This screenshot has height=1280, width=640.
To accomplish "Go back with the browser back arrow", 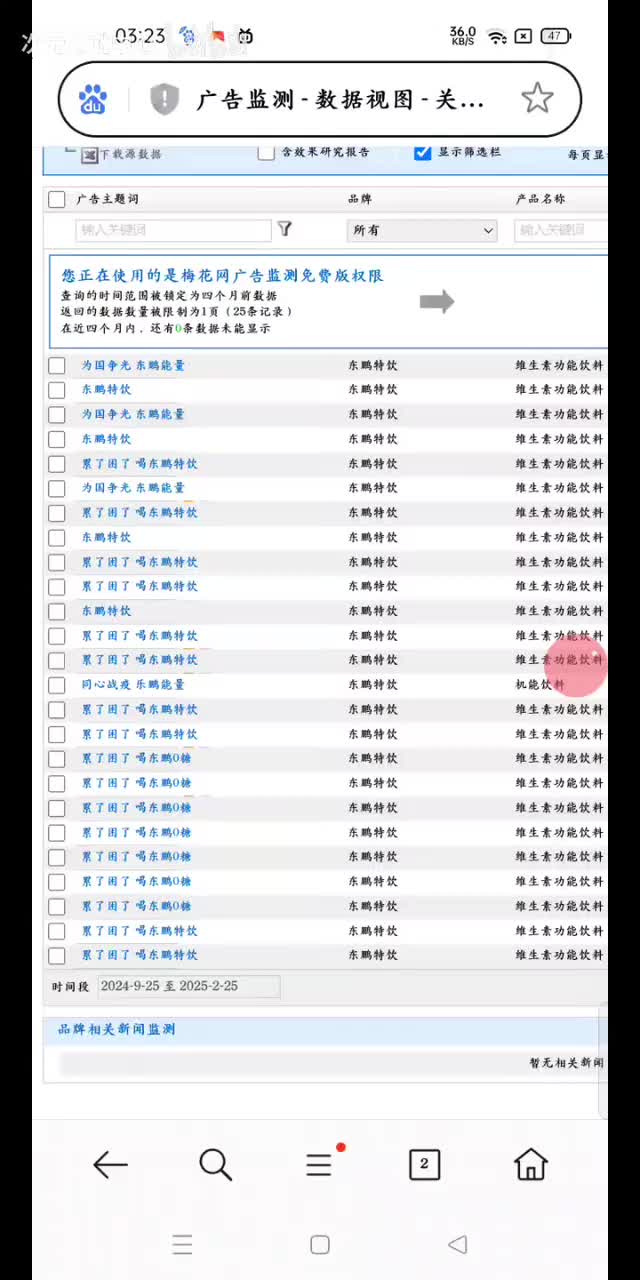I will [110, 1164].
